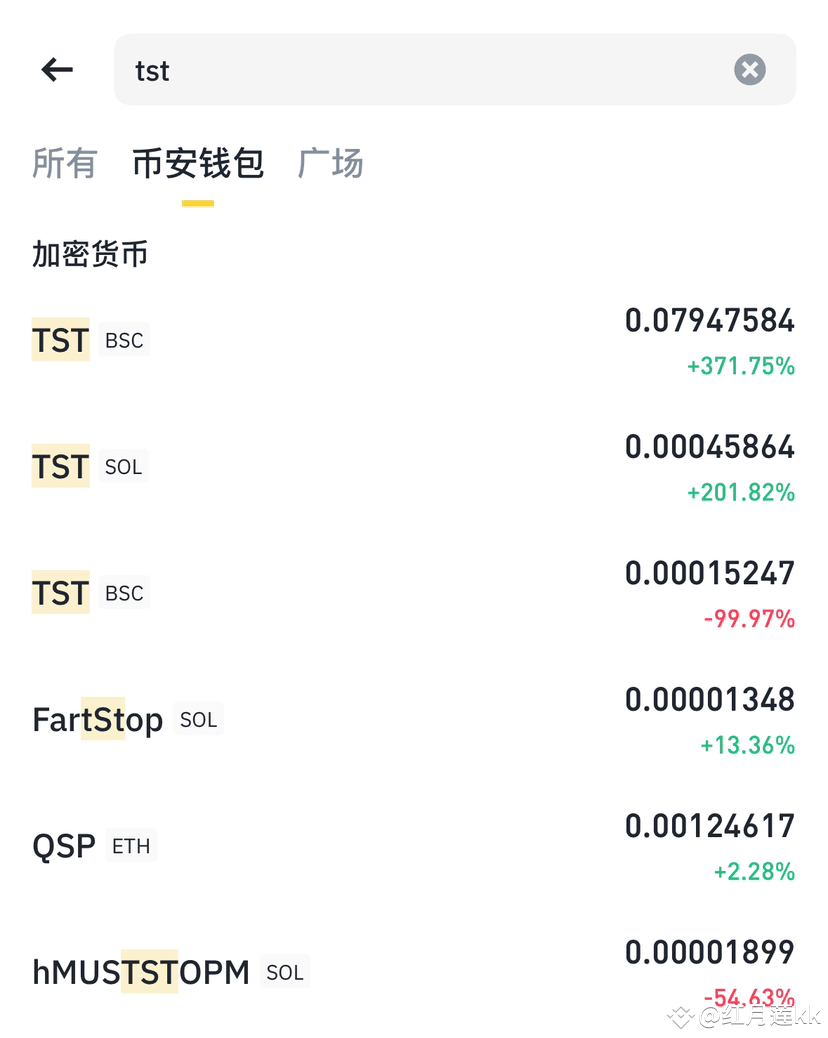
Task: Click the price 0.00001899 of hMUSTSTOPM
Action: point(710,952)
